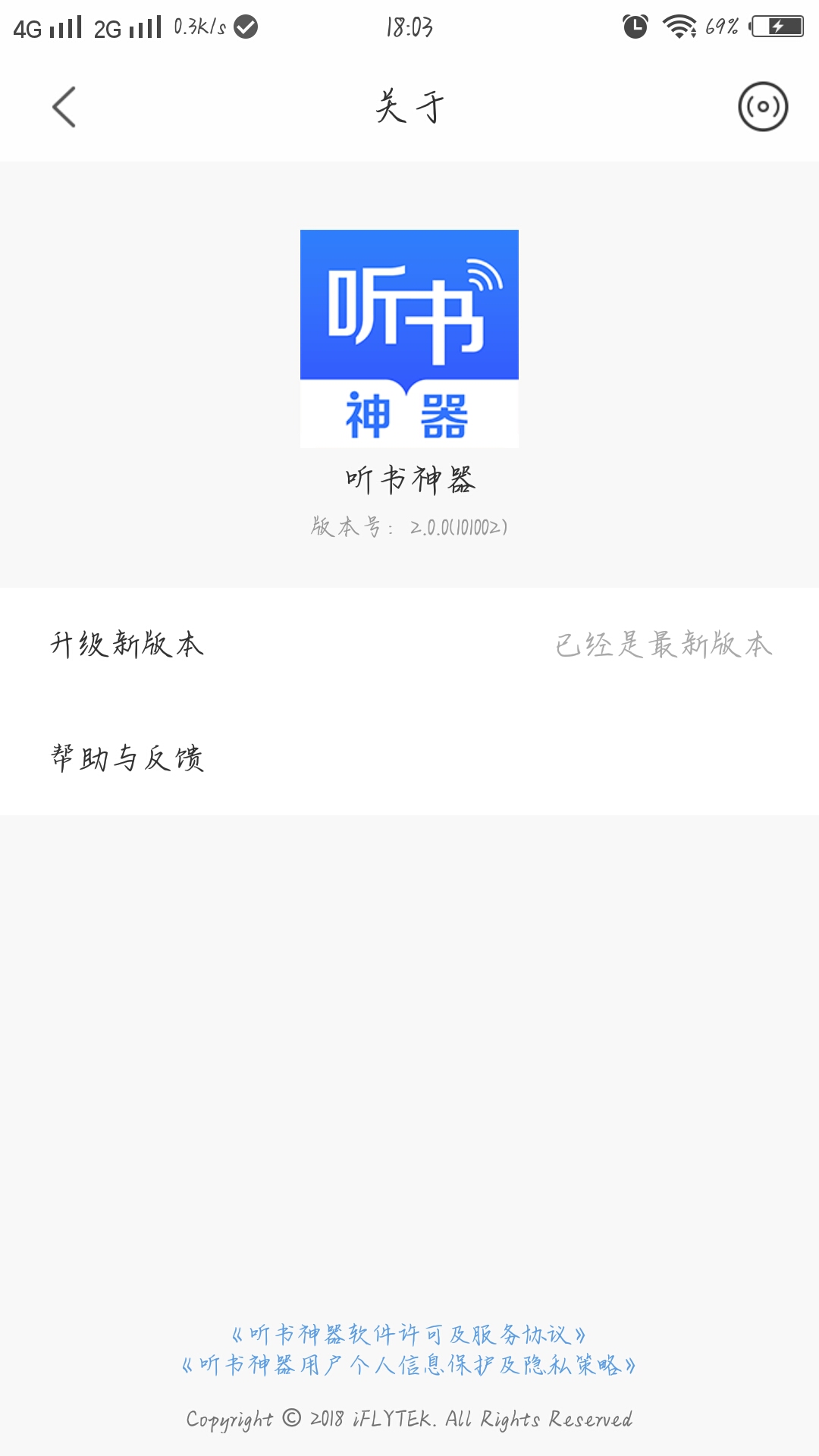Read 听书神器软件许可及服务协议

[409, 1334]
